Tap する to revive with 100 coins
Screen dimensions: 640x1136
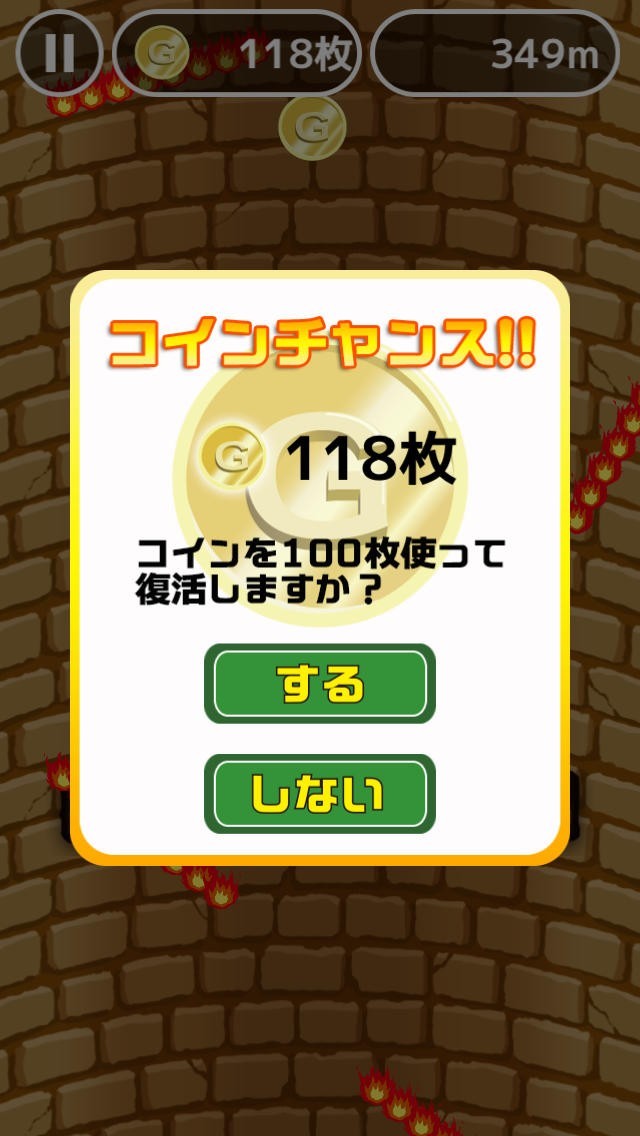click(319, 684)
